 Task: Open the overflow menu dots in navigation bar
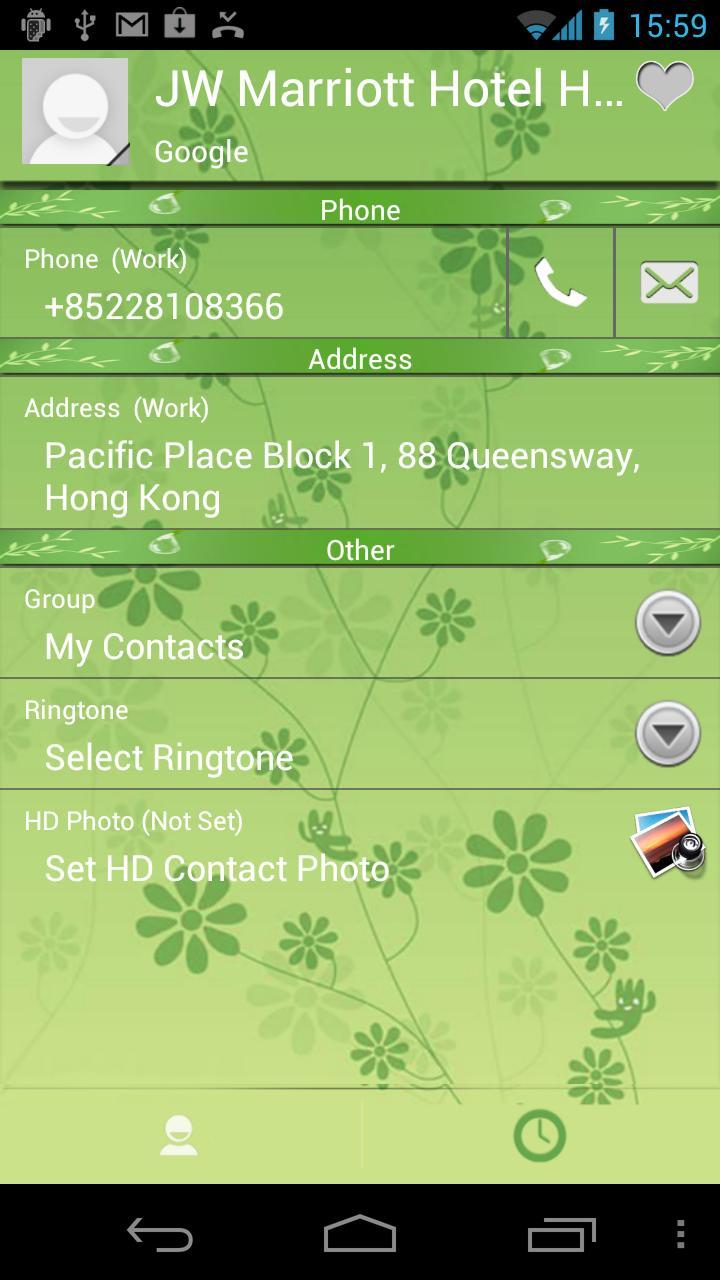pos(683,1235)
